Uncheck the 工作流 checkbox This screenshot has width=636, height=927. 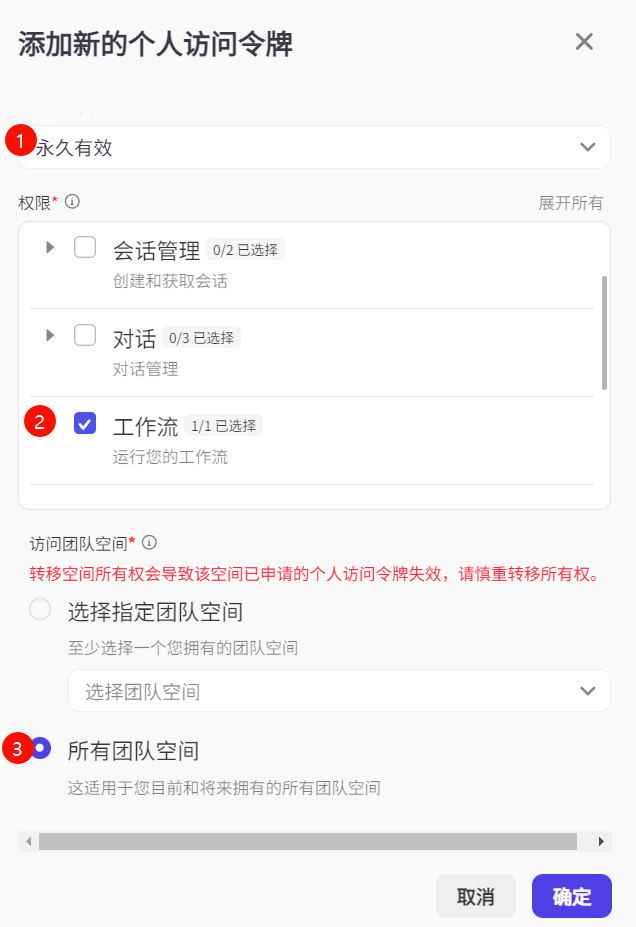tap(85, 423)
